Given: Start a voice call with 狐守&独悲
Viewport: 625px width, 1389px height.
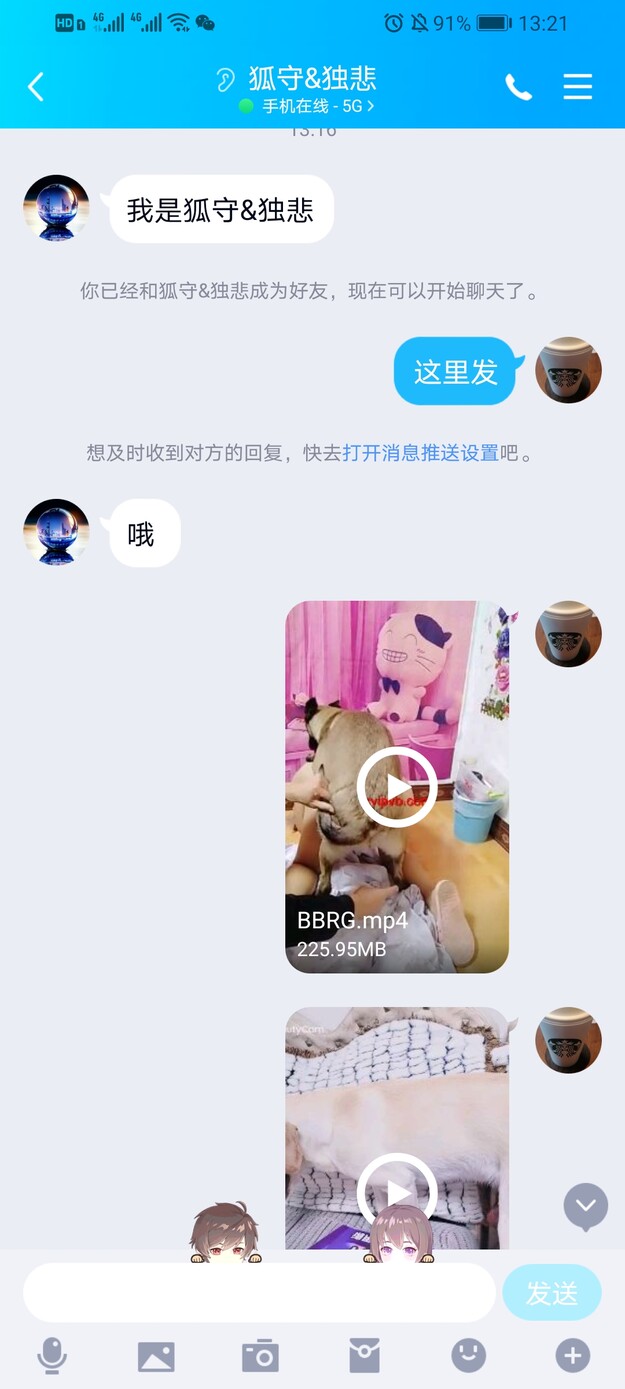Looking at the screenshot, I should [518, 88].
